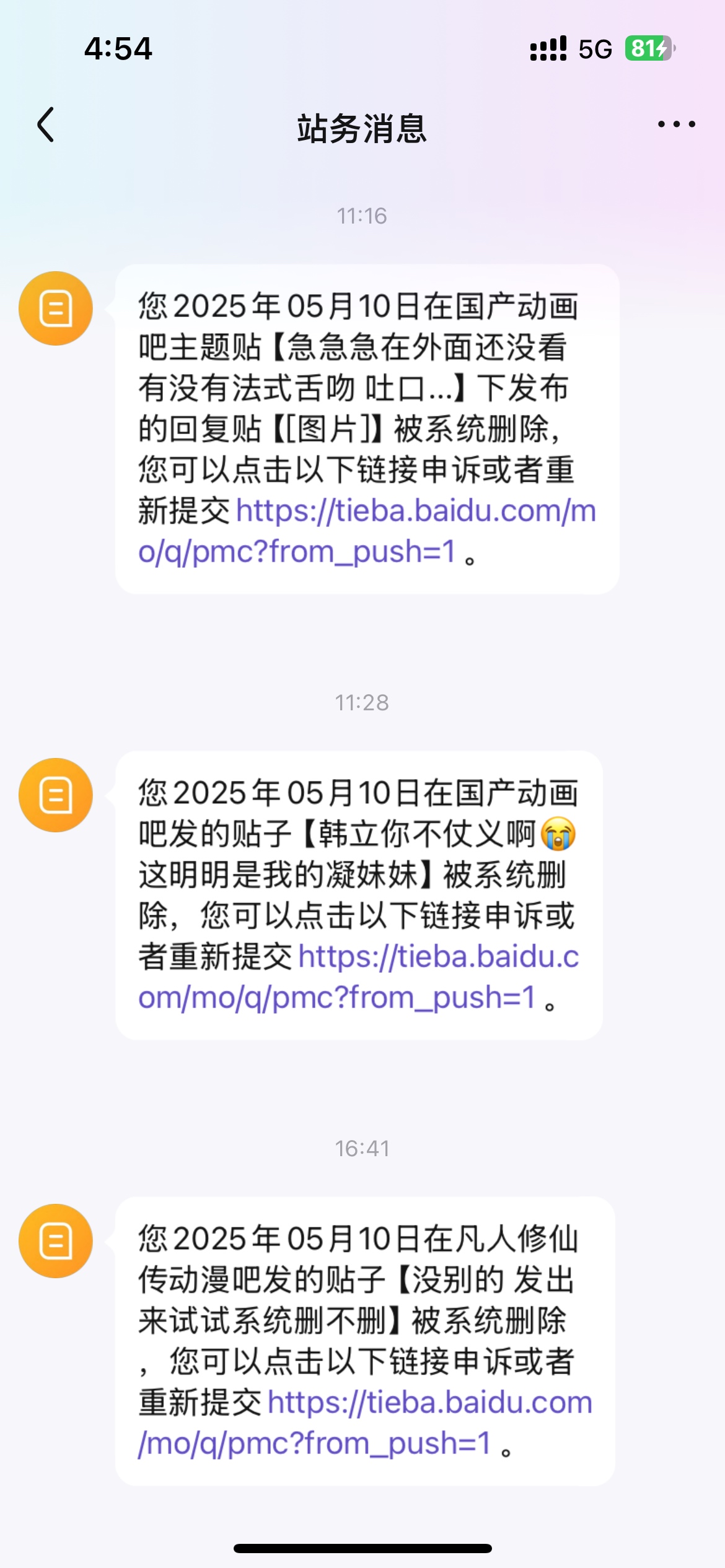Go back from 站务消息 page
Screen dimensions: 725x1568
coord(46,124)
